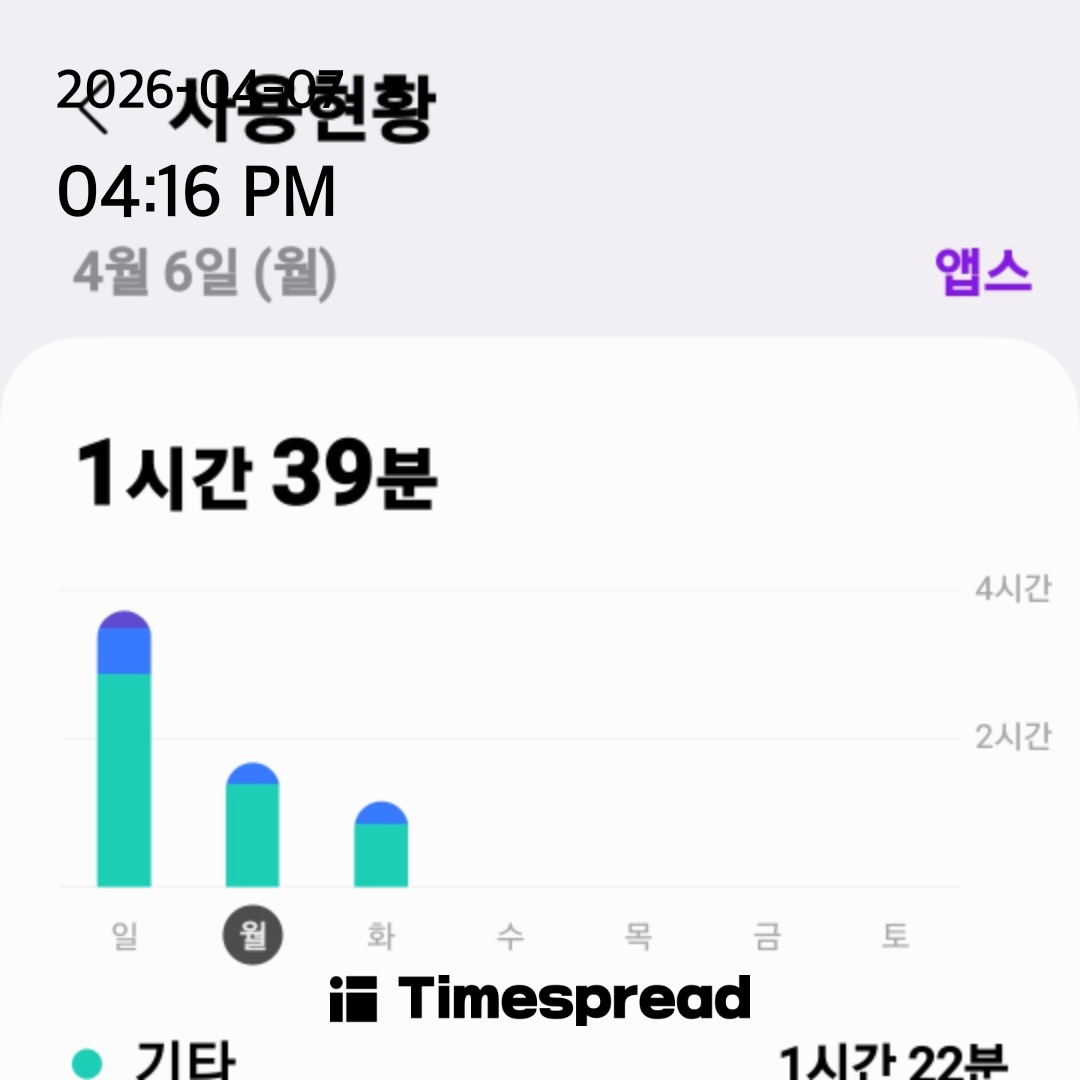Go back from the usage status screen
This screenshot has height=1080, width=1080.
tap(92, 115)
